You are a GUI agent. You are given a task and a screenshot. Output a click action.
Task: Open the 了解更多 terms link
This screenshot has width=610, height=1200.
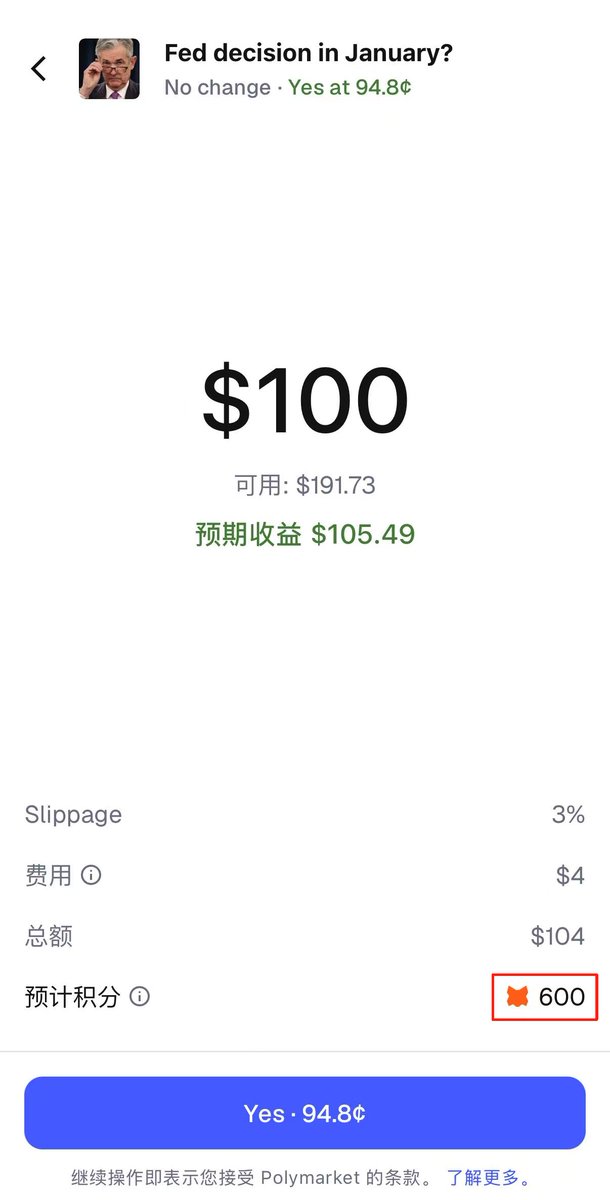click(x=488, y=1178)
